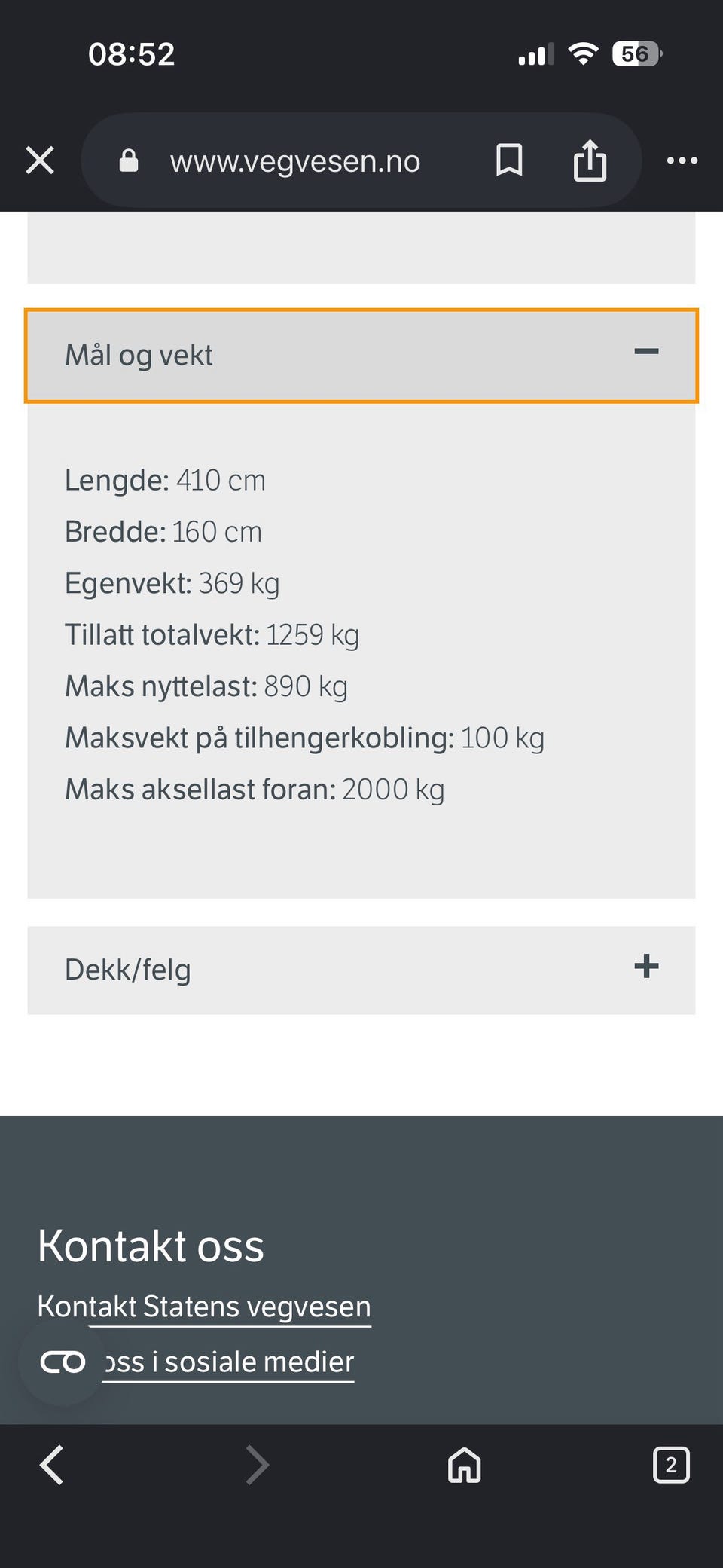Open the tabs overview showing 2
The image size is (723, 1568).
click(x=670, y=1465)
